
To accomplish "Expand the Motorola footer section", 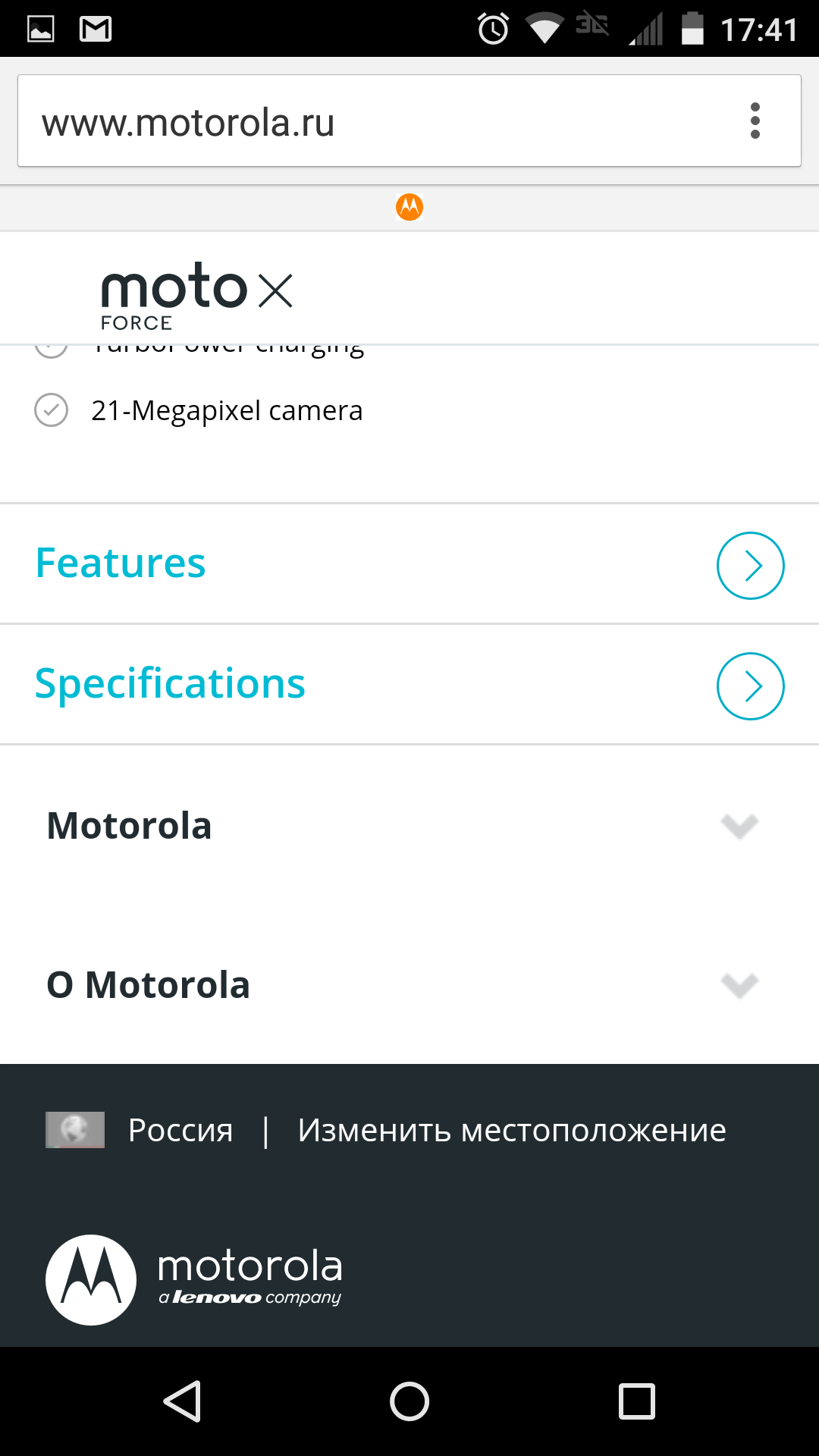I will pos(409,826).
